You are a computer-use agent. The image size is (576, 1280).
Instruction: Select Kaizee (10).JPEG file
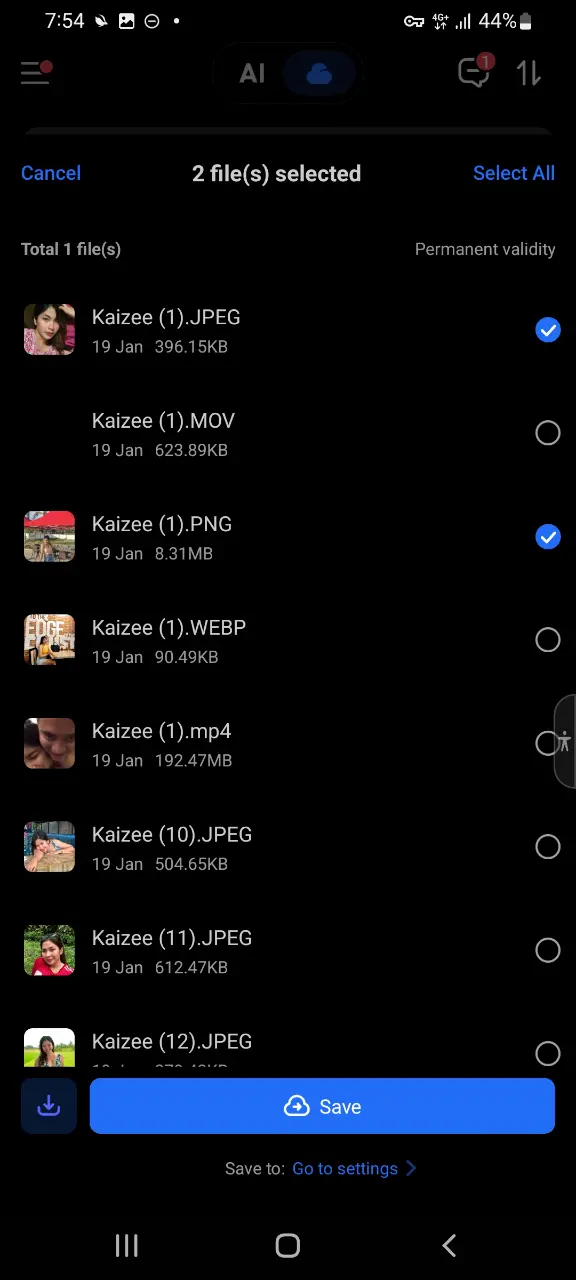(x=548, y=847)
